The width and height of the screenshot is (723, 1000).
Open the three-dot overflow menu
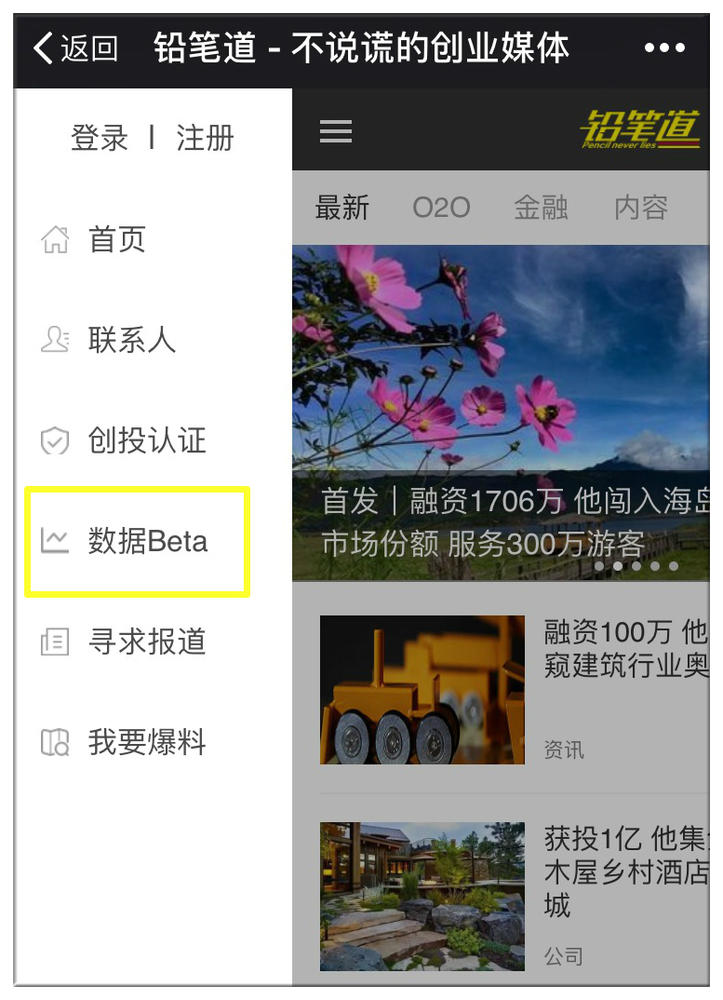tap(665, 48)
